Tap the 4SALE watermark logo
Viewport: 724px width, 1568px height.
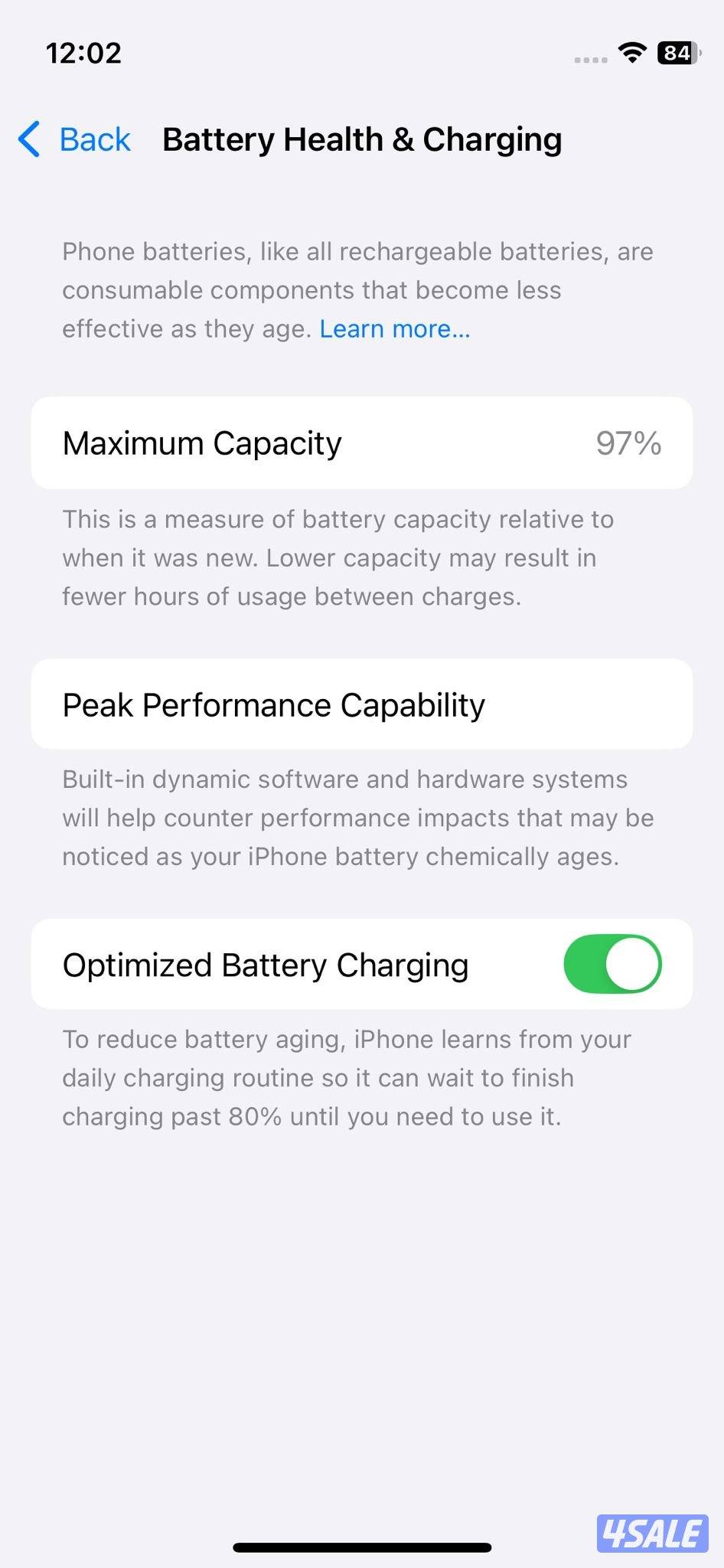pyautogui.click(x=651, y=1534)
